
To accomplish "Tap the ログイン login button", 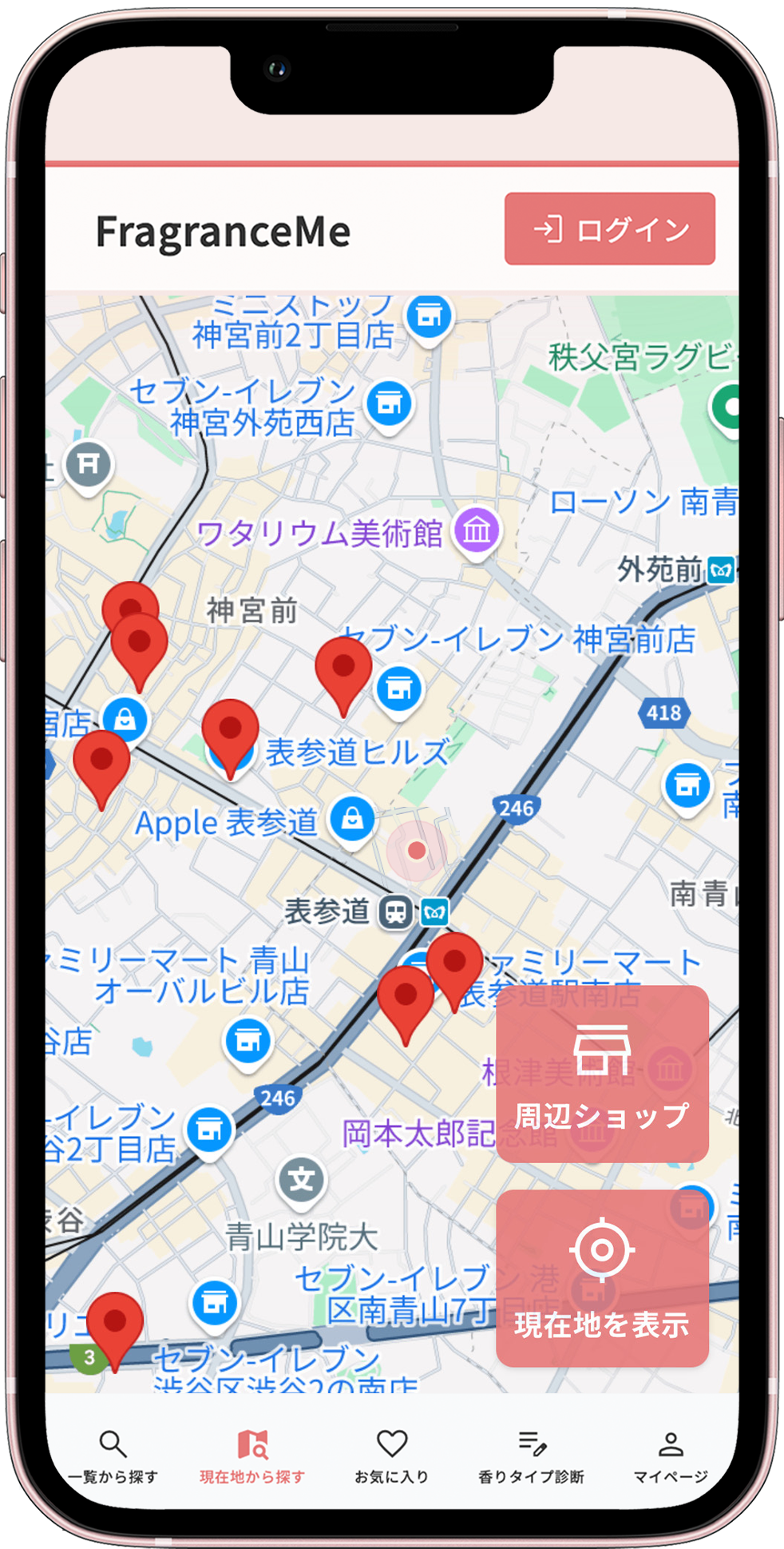I will click(x=609, y=228).
